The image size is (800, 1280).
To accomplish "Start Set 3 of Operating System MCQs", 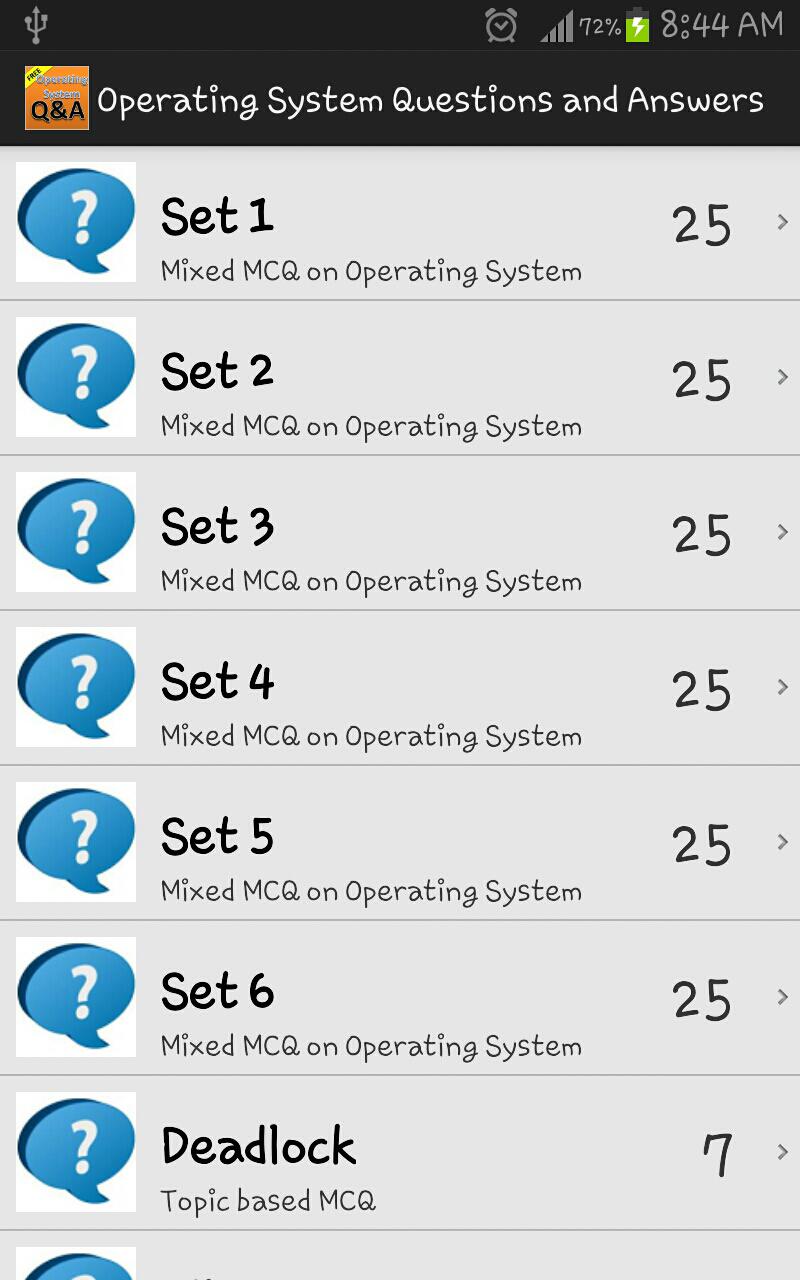I will tap(400, 534).
